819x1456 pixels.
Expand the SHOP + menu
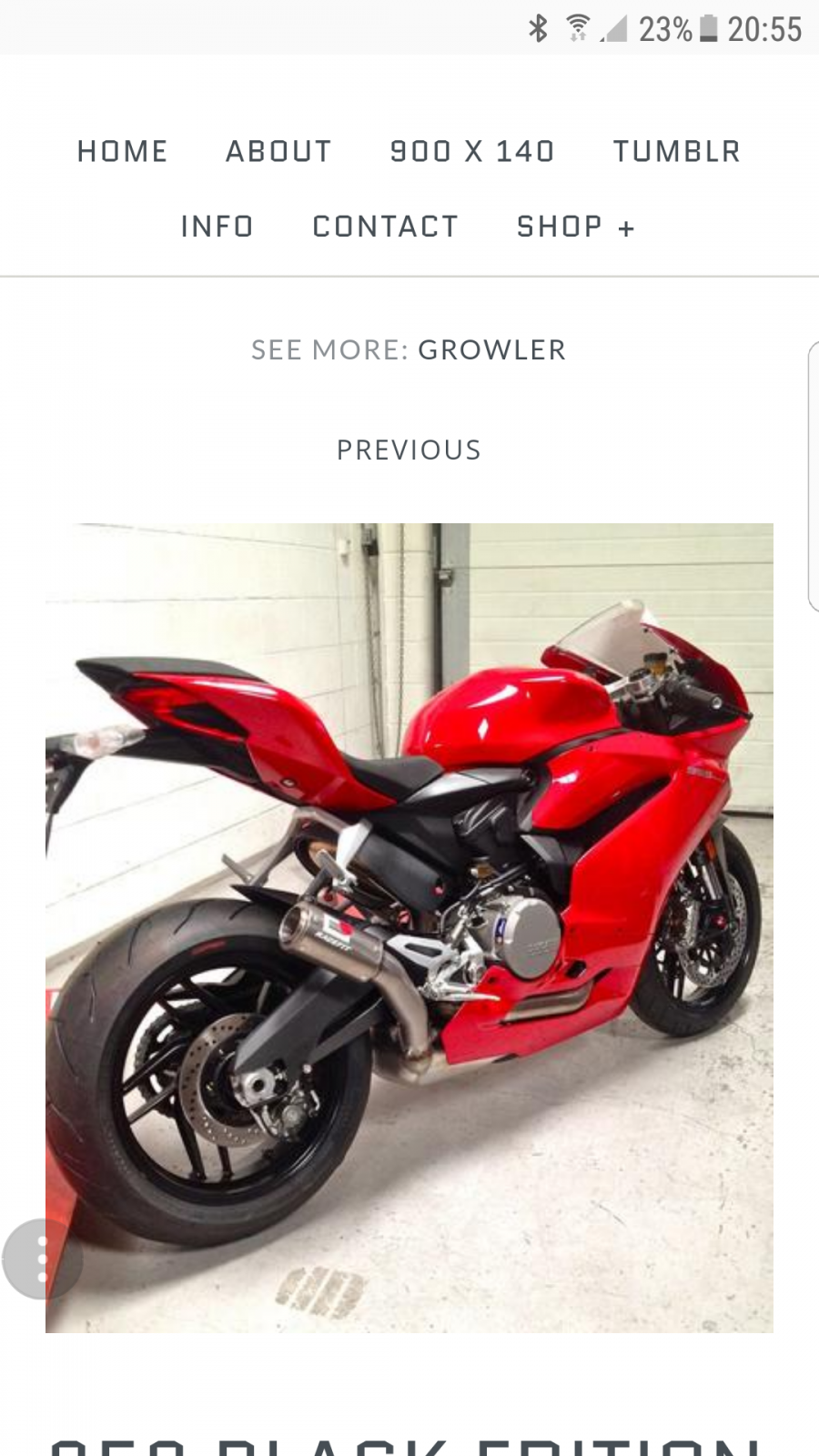pyautogui.click(x=575, y=227)
